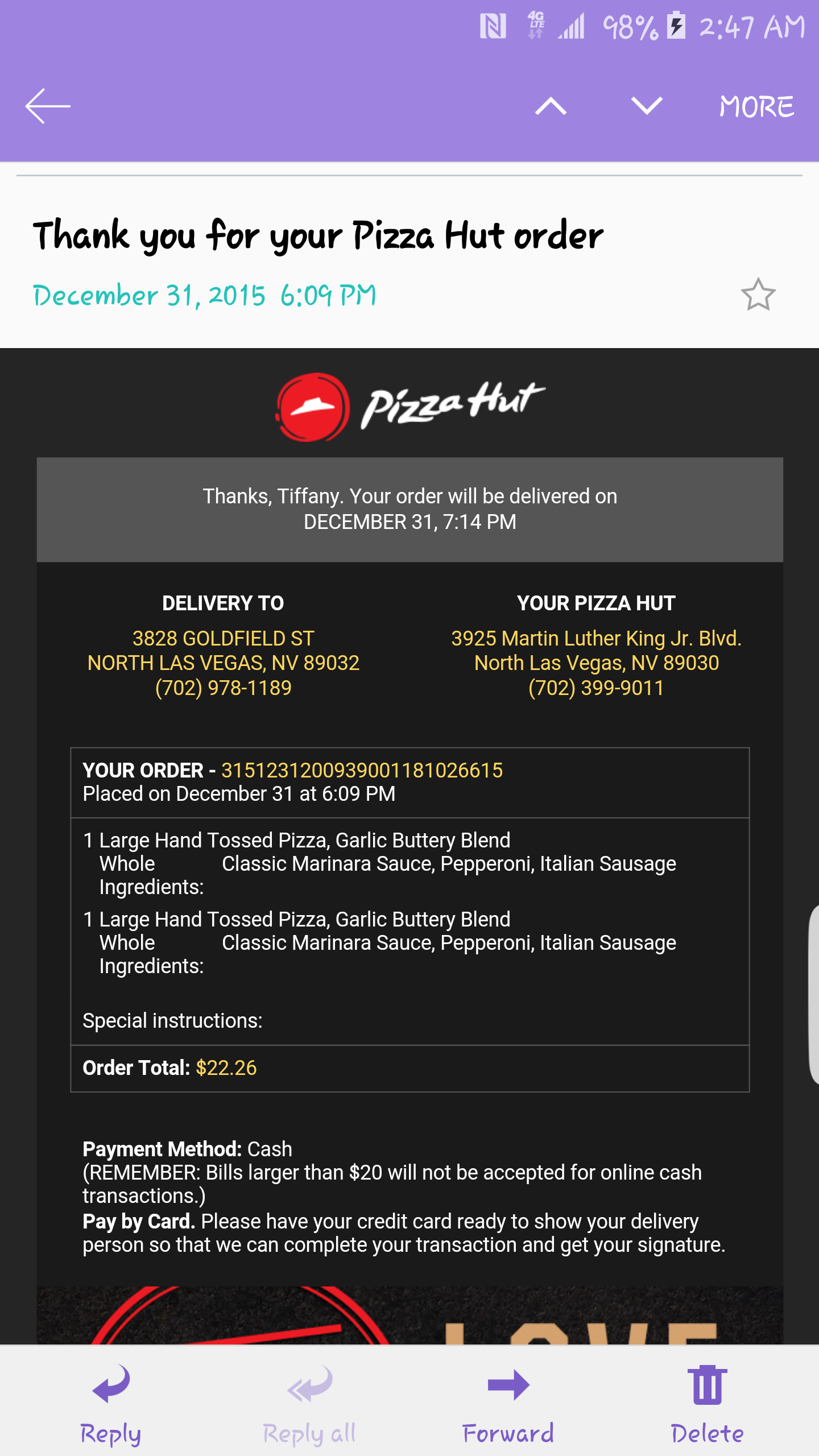Open the delivery address 3828 Goldfield St
Screen dimensions: 819x1456
pyautogui.click(x=223, y=650)
